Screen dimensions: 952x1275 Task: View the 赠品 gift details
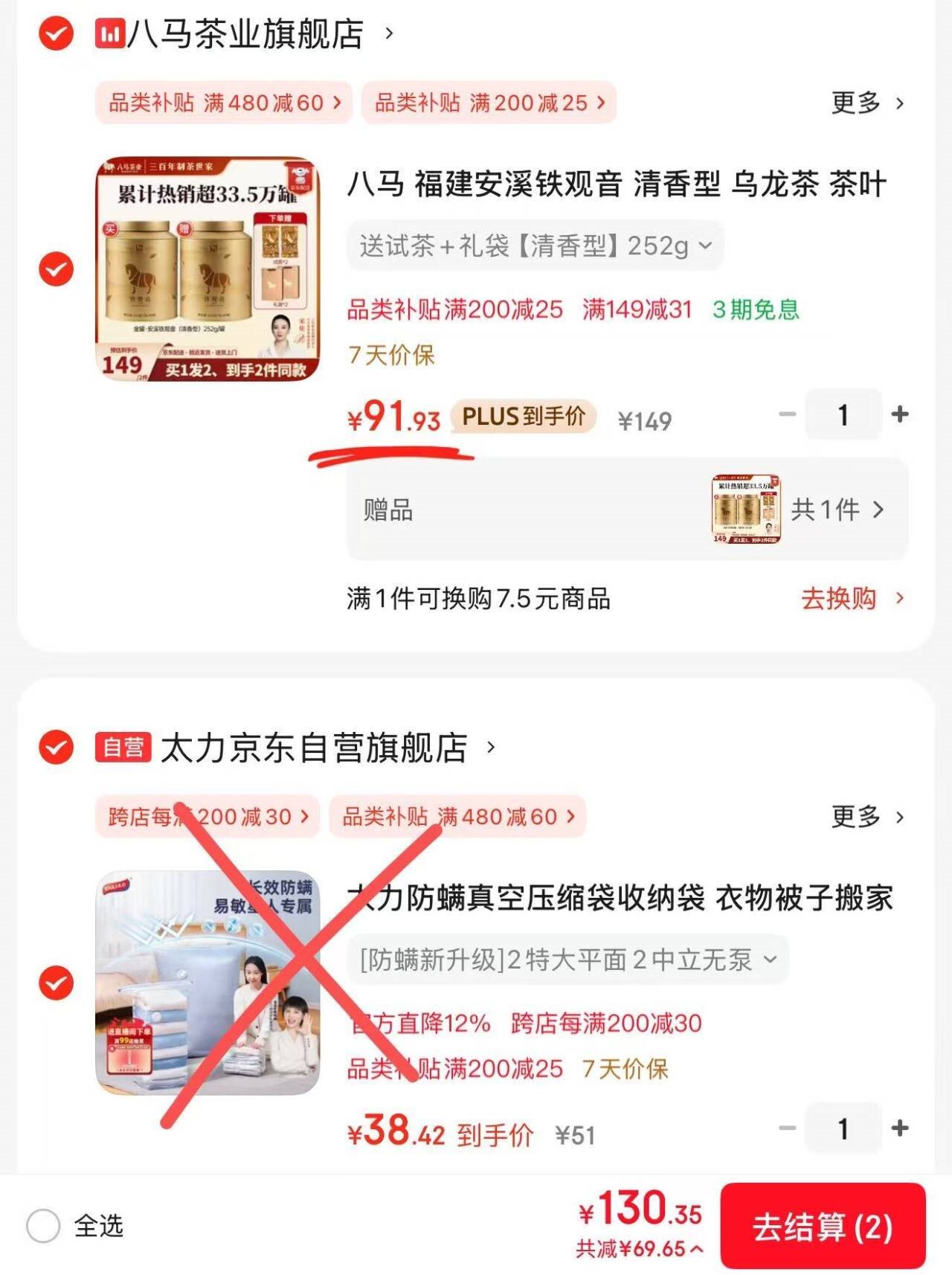pyautogui.click(x=837, y=510)
